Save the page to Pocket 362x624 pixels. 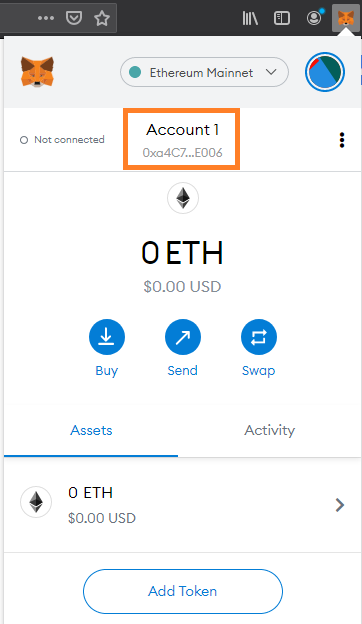(74, 18)
